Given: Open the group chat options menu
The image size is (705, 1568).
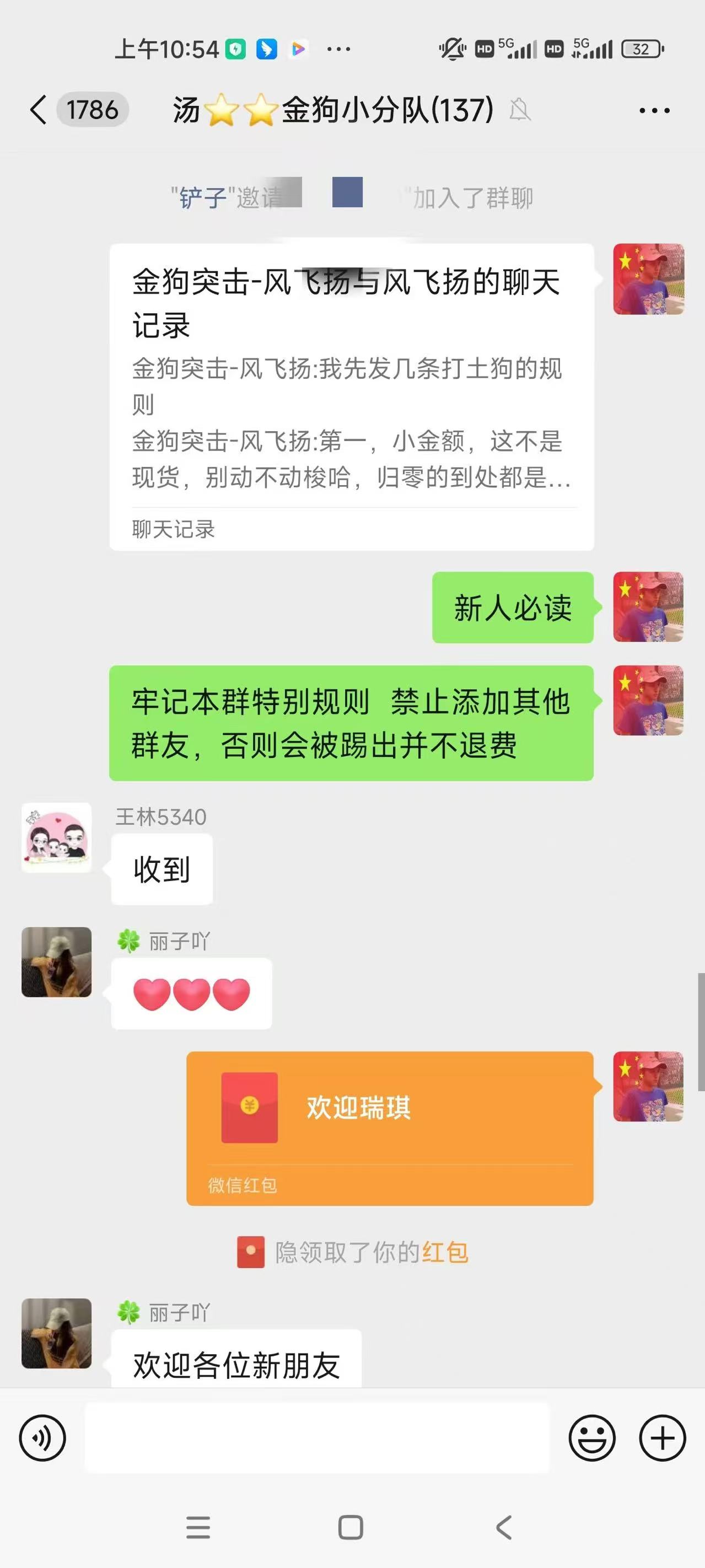Looking at the screenshot, I should coord(654,111).
